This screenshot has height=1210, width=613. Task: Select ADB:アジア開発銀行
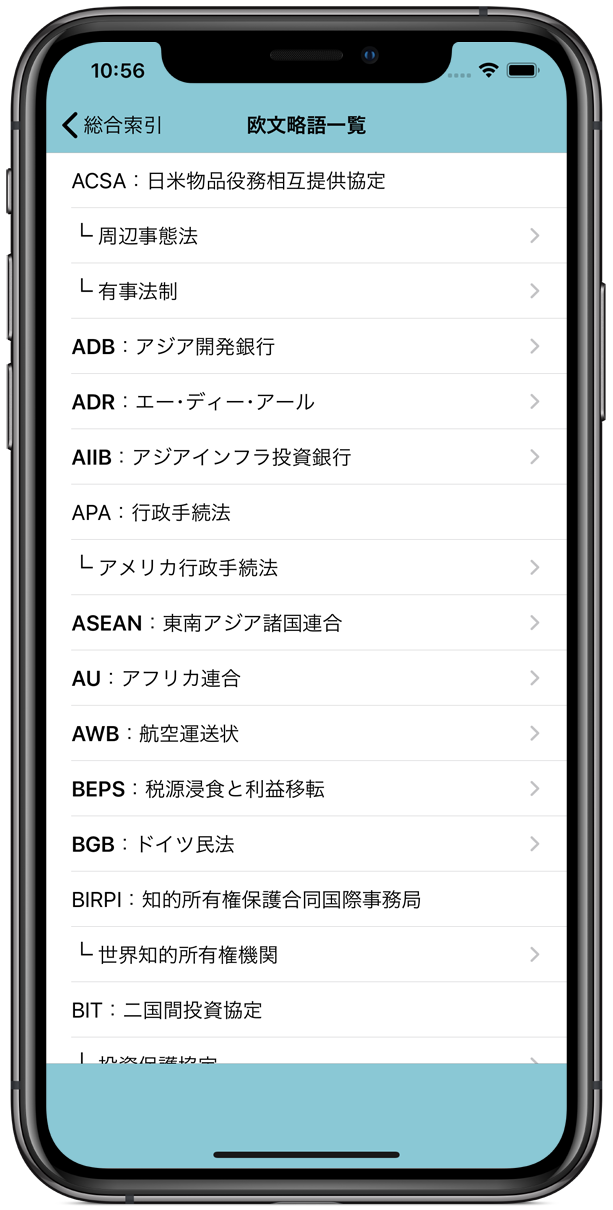pos(306,347)
